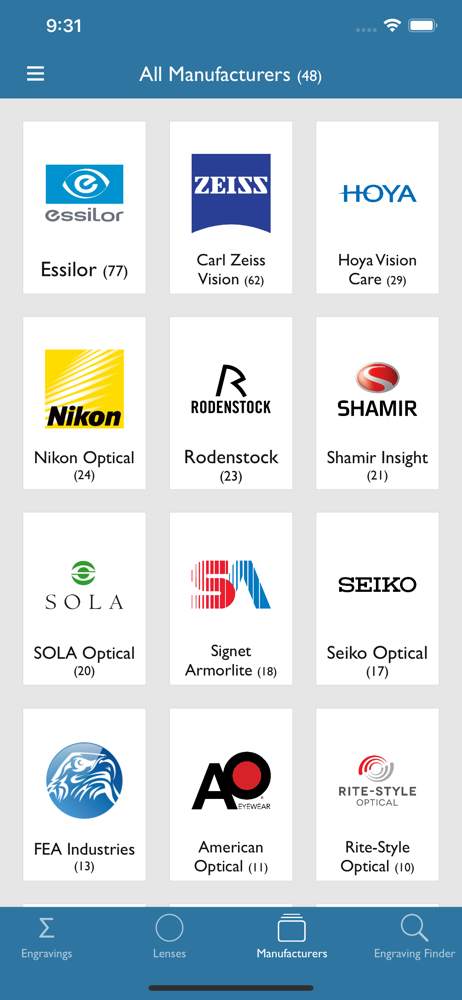This screenshot has width=462, height=1000.
Task: Tap the Seiko Optical card
Action: click(378, 599)
